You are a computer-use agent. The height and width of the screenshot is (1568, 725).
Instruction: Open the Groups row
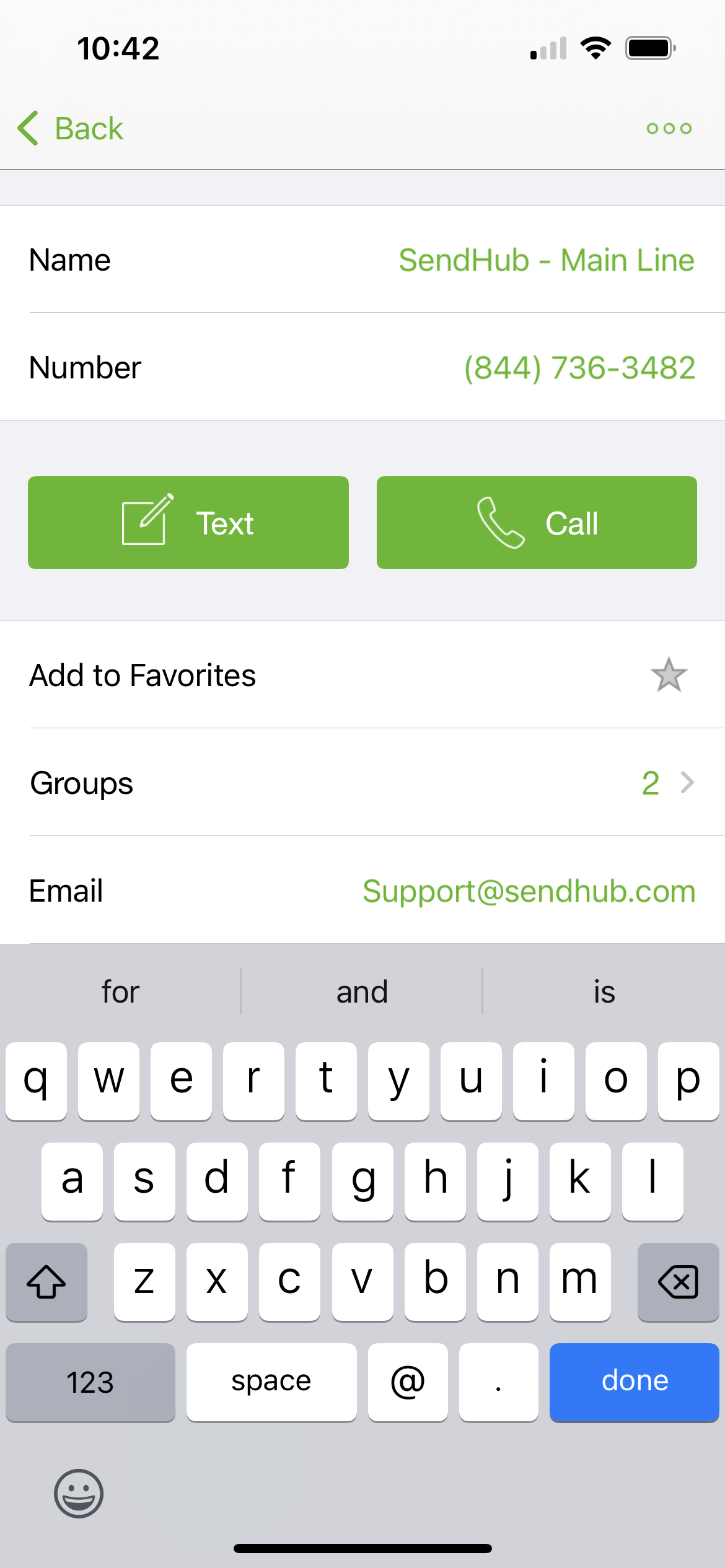(362, 783)
